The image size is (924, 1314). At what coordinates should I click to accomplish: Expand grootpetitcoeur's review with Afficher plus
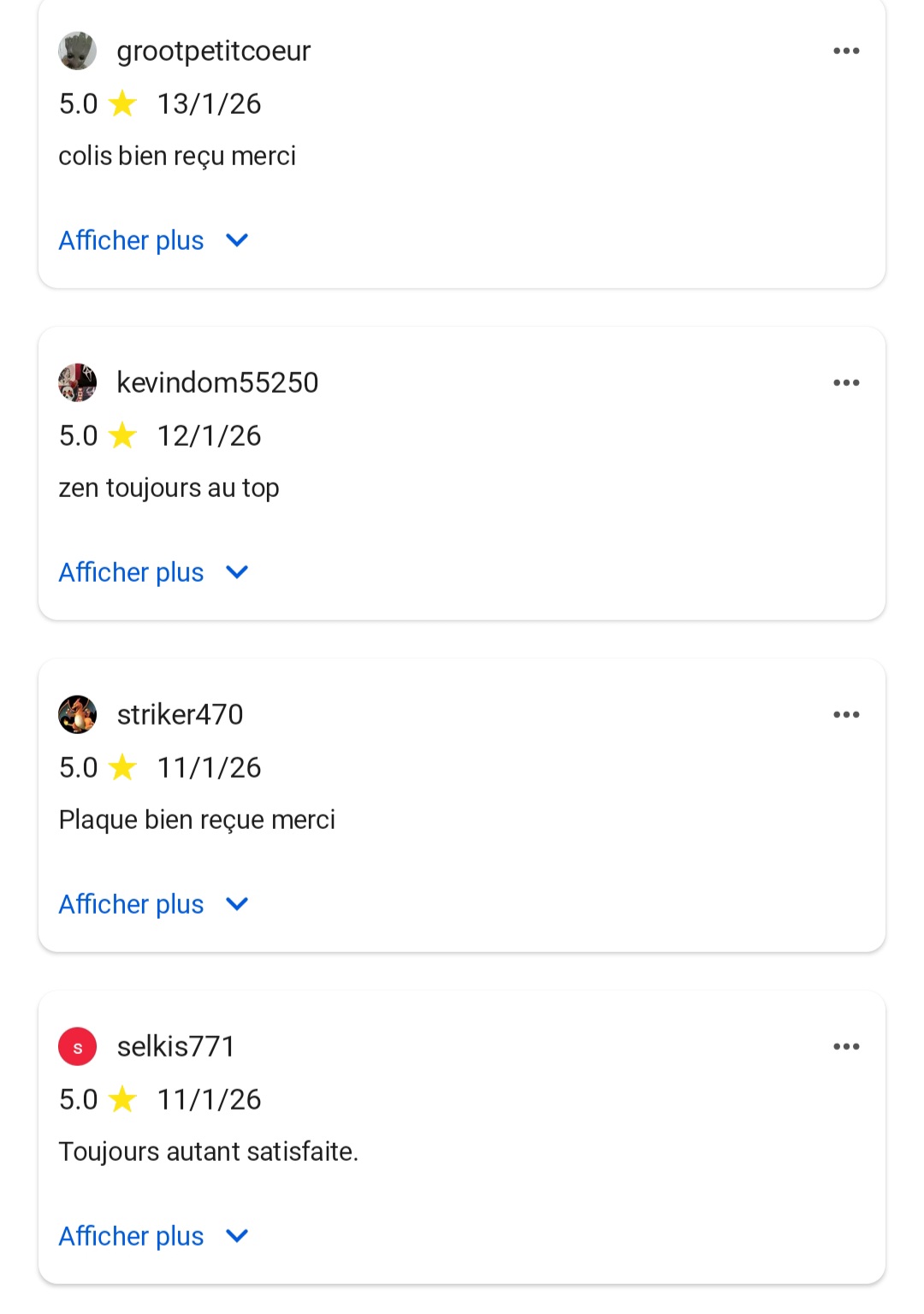point(152,240)
